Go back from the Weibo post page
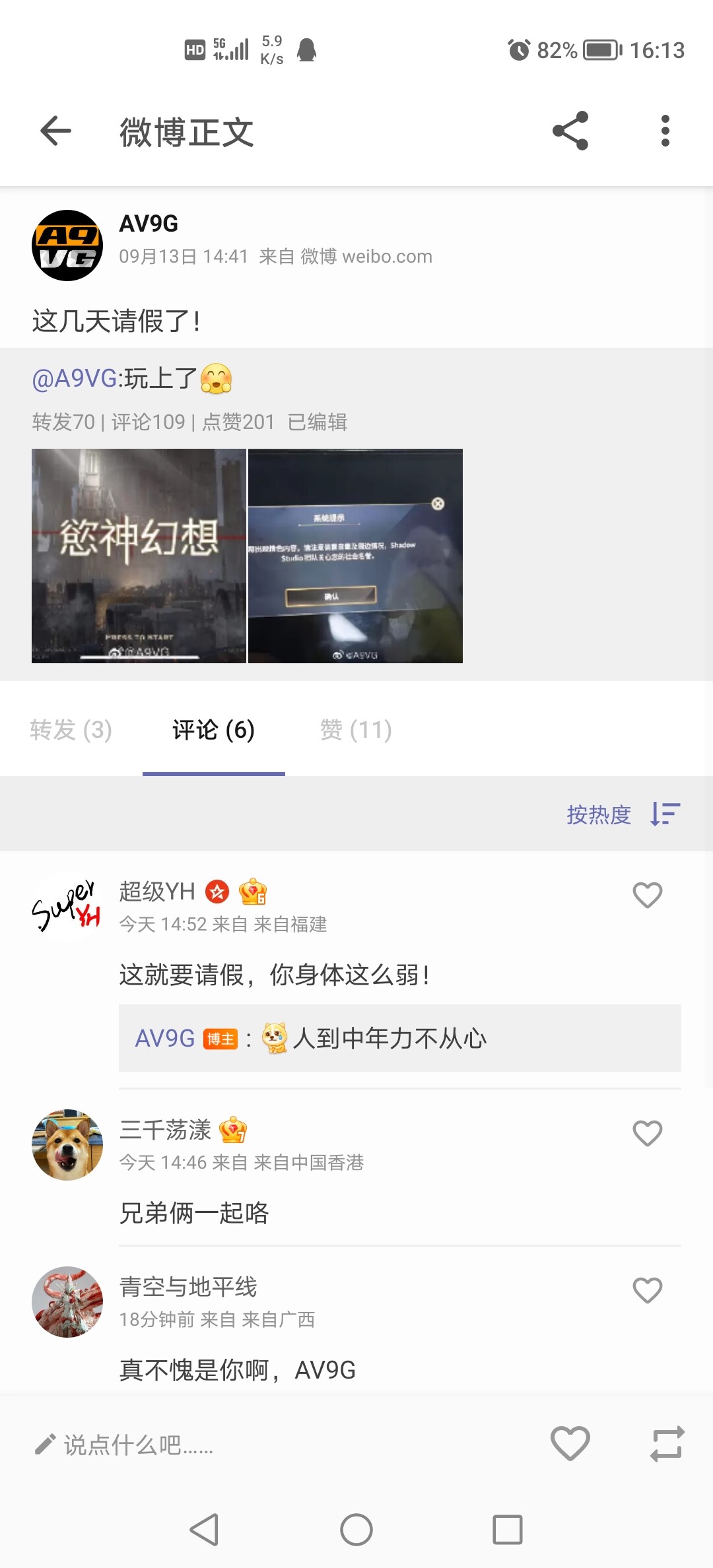 click(55, 131)
